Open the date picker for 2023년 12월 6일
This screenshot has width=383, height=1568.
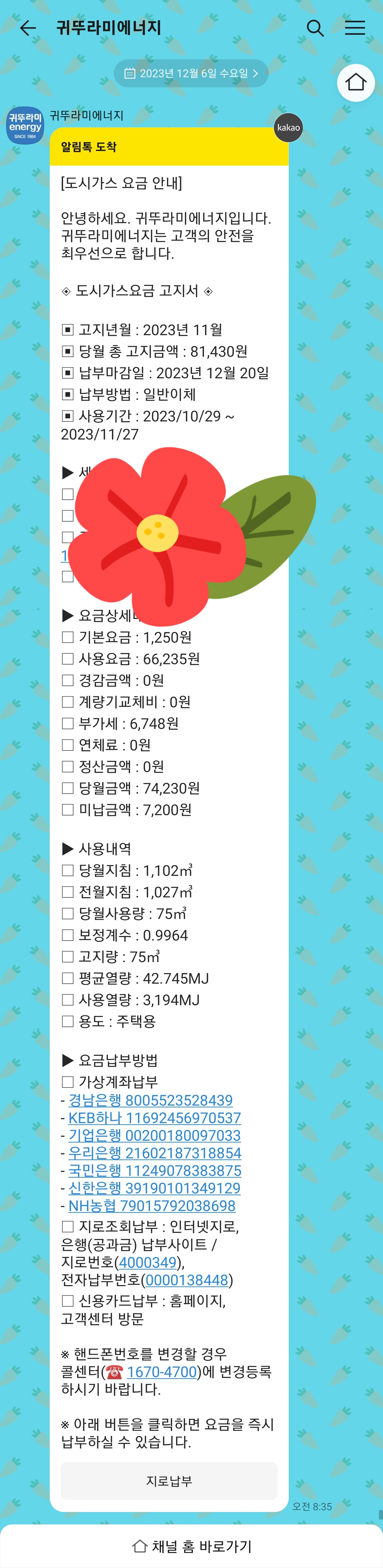pyautogui.click(x=191, y=74)
